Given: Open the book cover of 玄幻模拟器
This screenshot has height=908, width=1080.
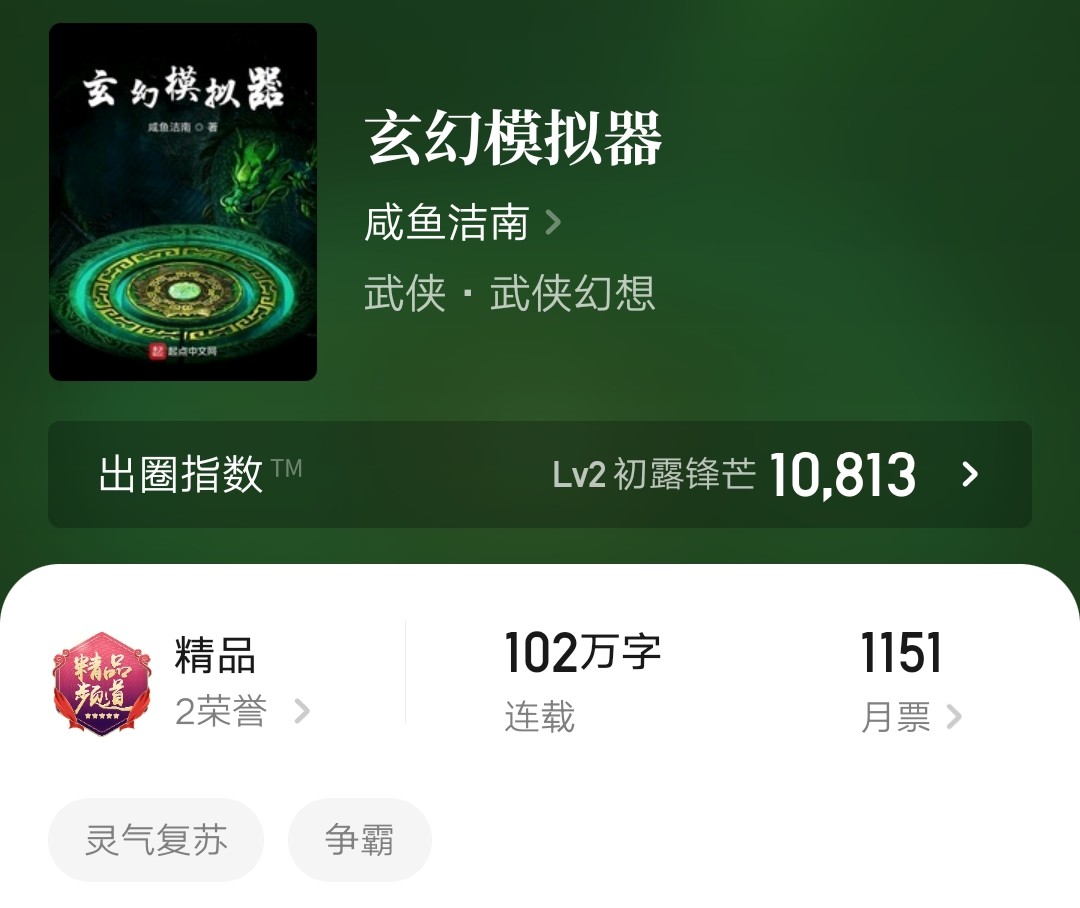Looking at the screenshot, I should tap(183, 202).
